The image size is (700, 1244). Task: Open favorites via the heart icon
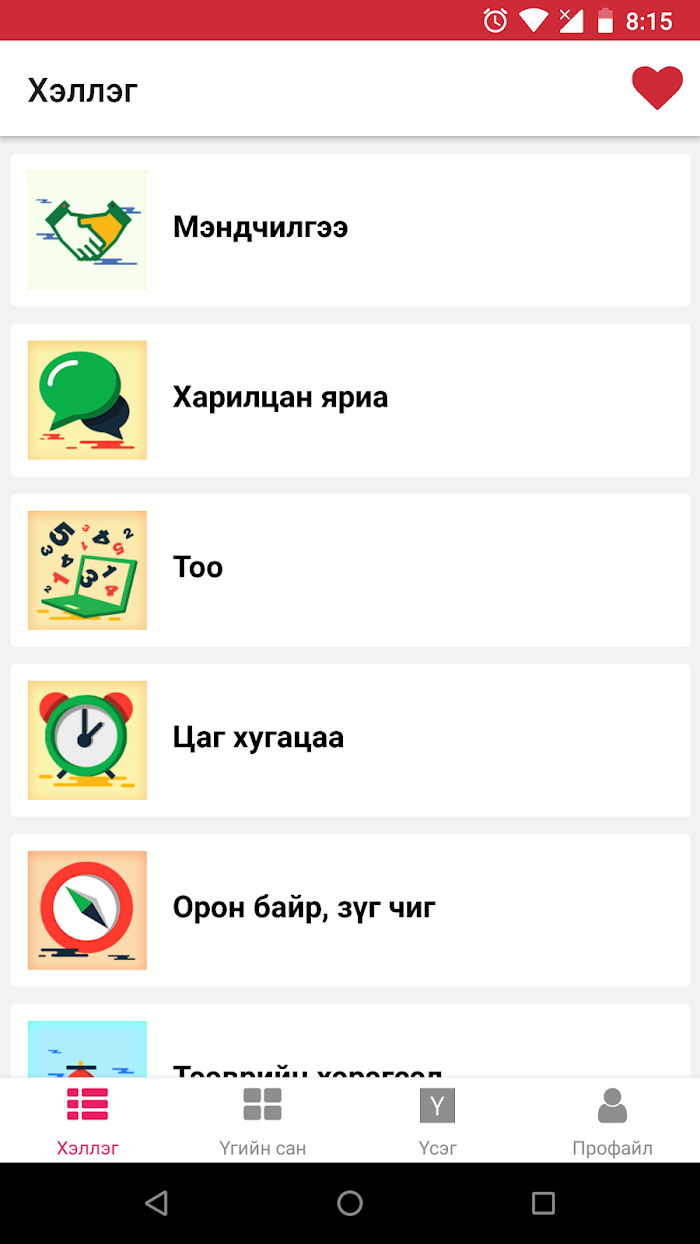[657, 89]
